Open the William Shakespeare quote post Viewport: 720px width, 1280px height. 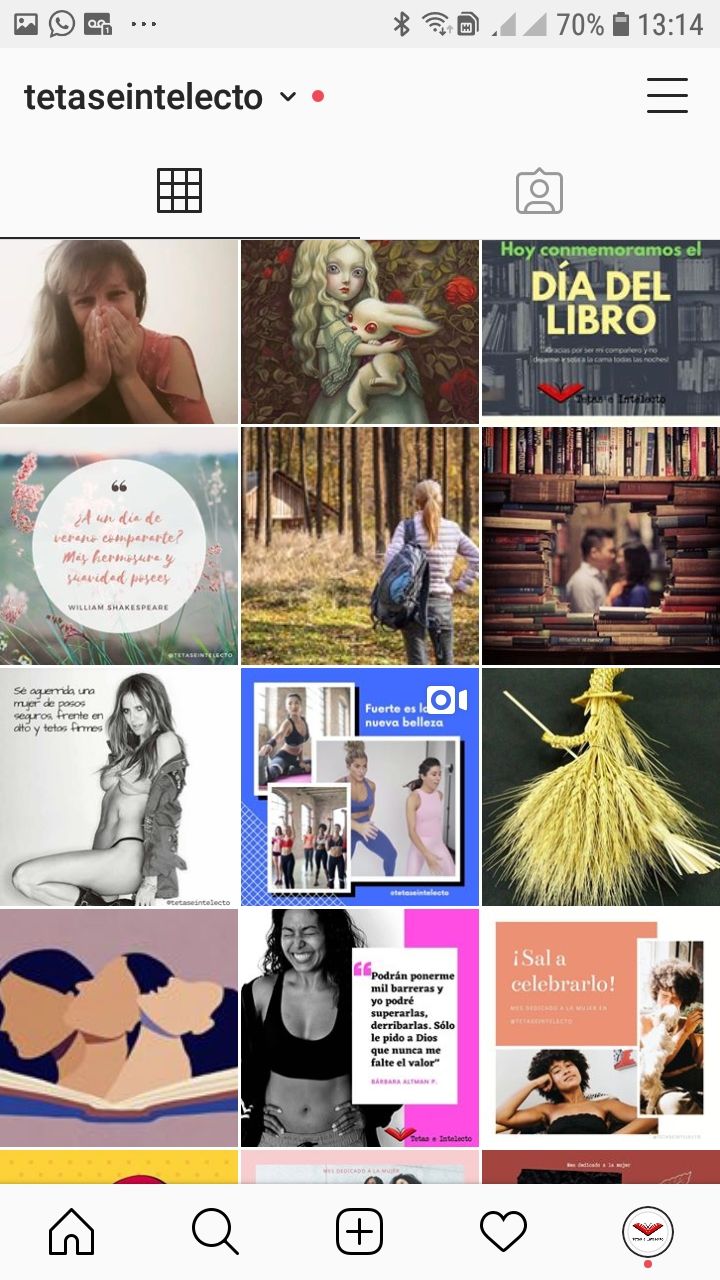coord(119,546)
